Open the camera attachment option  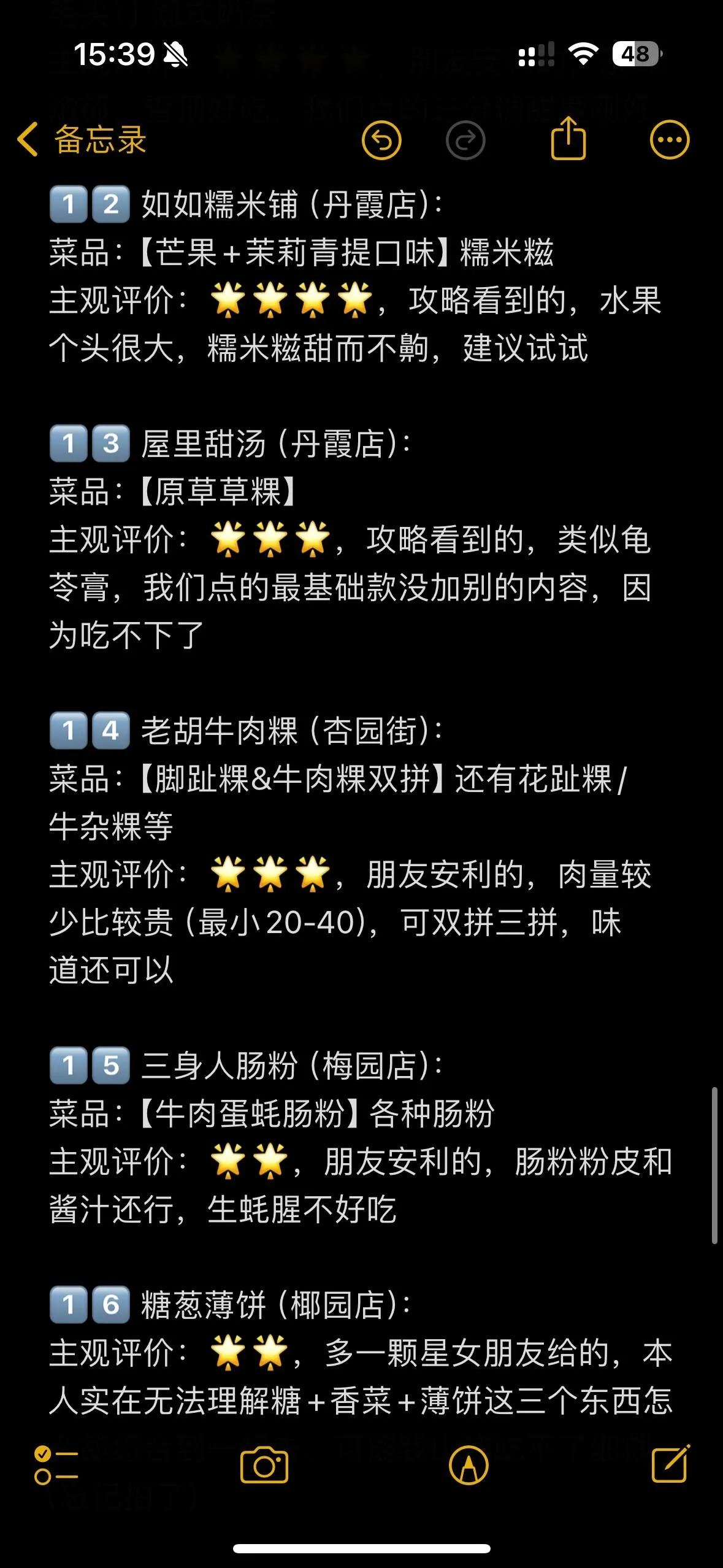[x=264, y=1465]
